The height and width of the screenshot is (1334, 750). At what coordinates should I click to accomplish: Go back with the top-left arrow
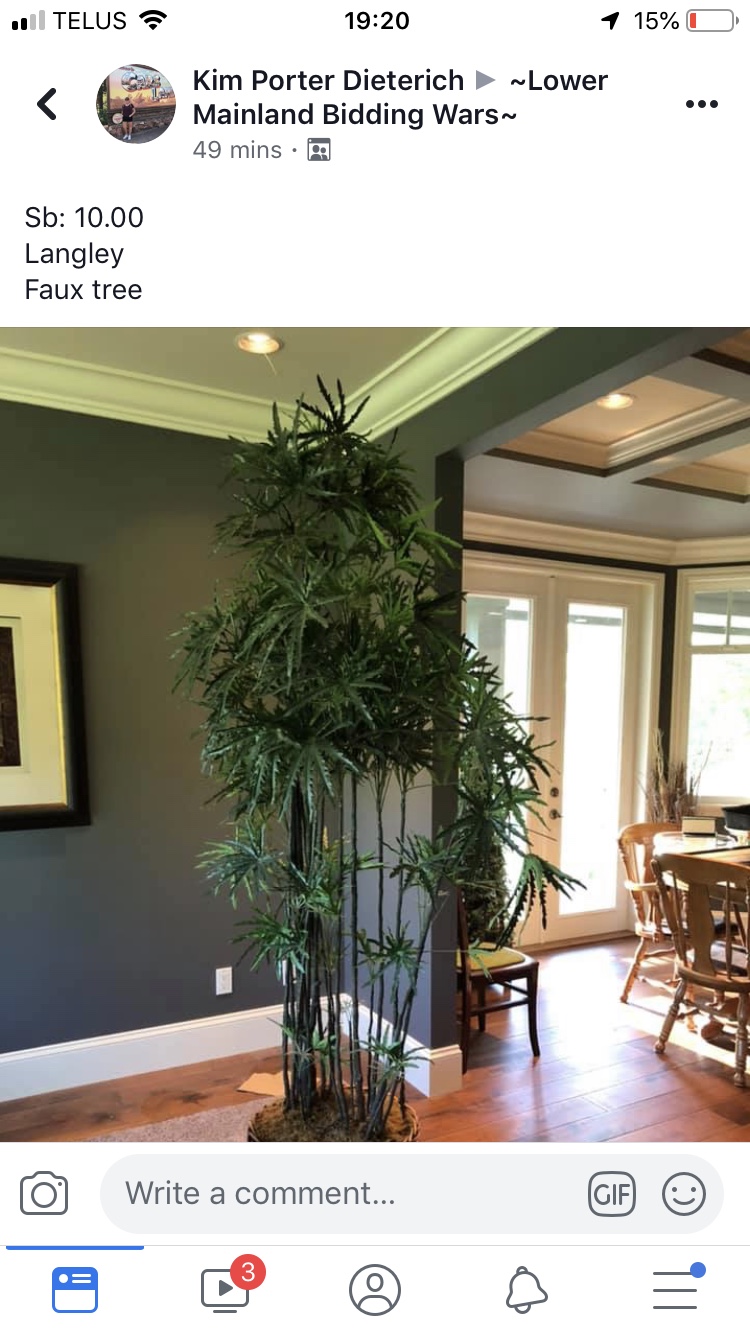[x=46, y=104]
